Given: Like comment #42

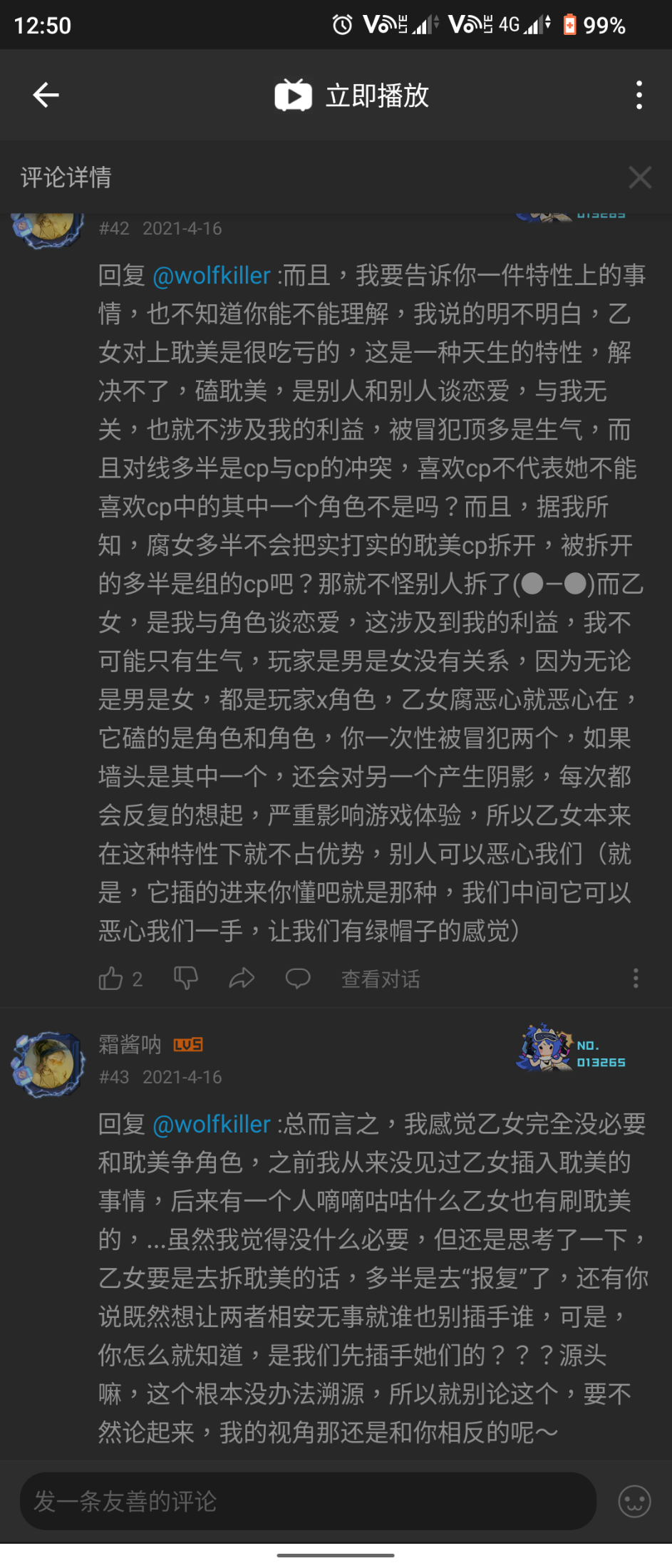Looking at the screenshot, I should pyautogui.click(x=111, y=979).
